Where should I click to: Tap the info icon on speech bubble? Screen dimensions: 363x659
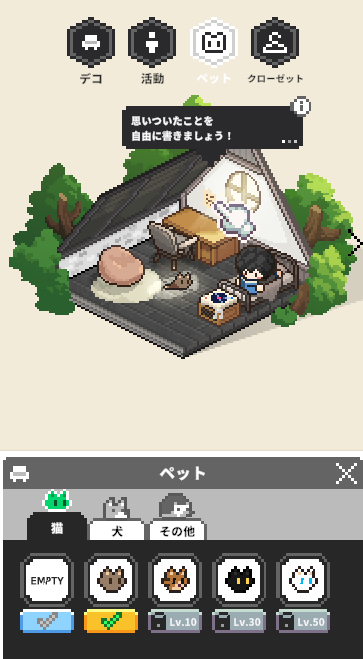coord(300,106)
